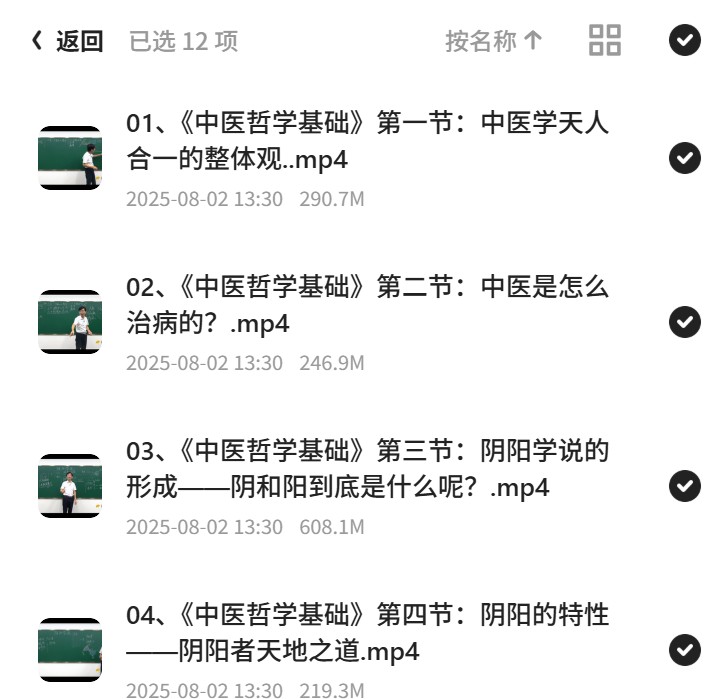712x699 pixels.
Task: Toggle the select-all checkmark at top
Action: (685, 40)
